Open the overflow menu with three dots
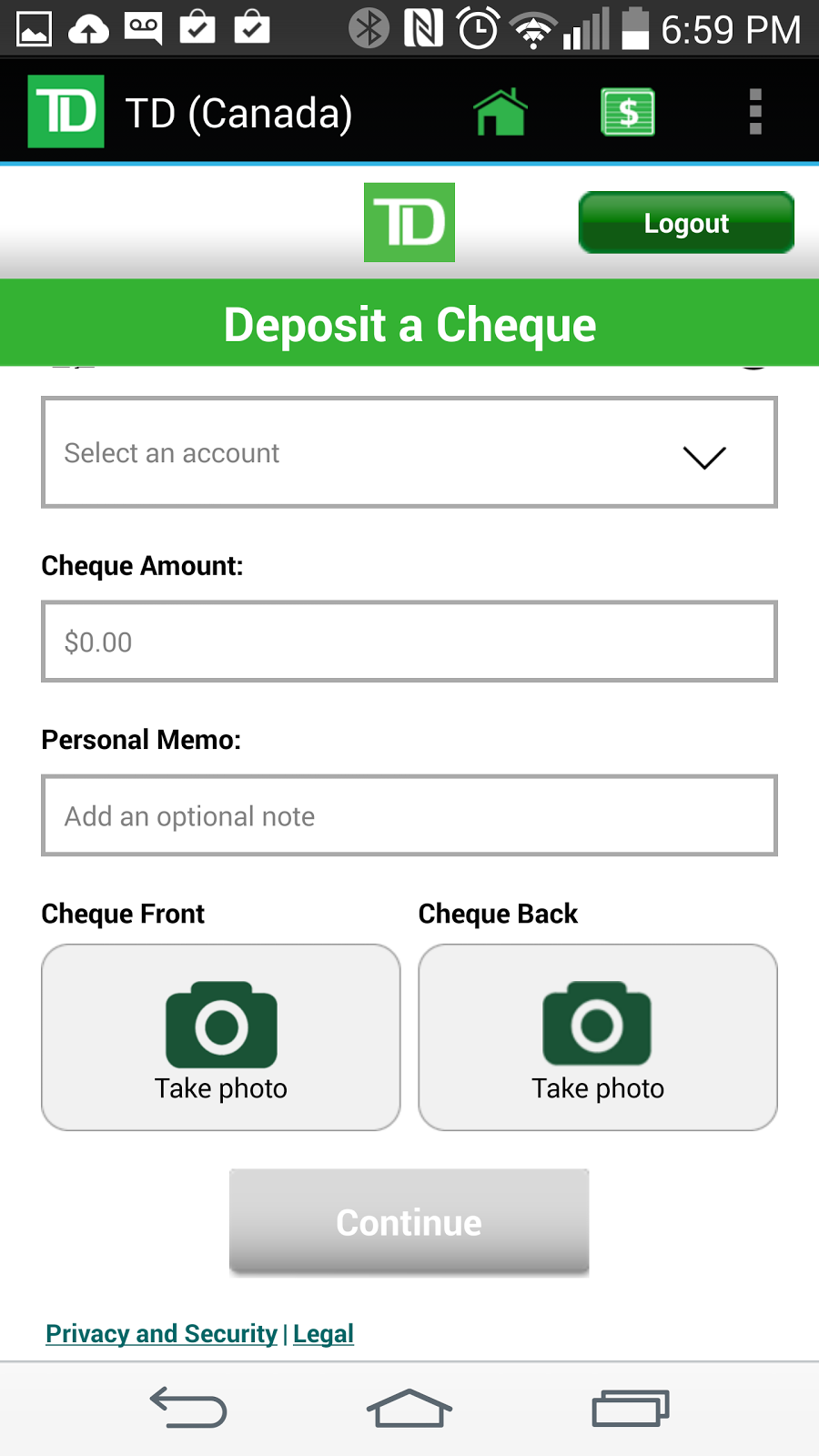Screen dimensions: 819x1456 point(753,110)
